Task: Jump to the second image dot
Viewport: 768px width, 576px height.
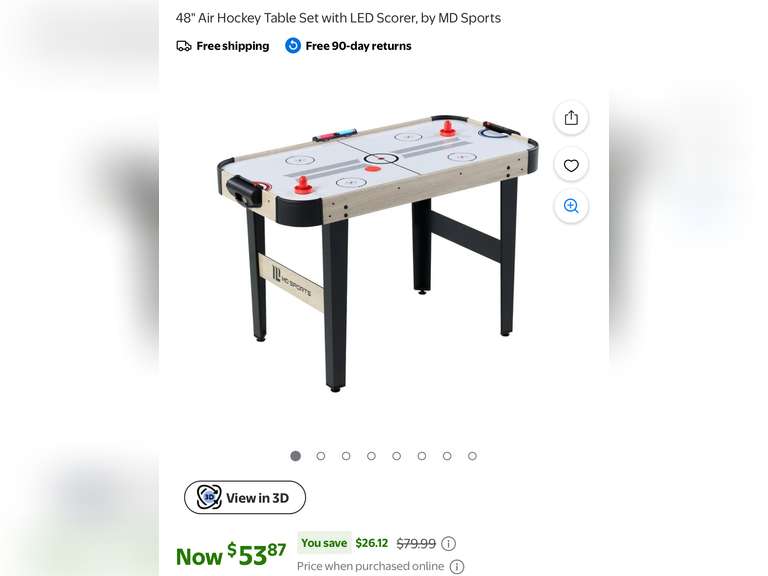Action: pyautogui.click(x=321, y=456)
